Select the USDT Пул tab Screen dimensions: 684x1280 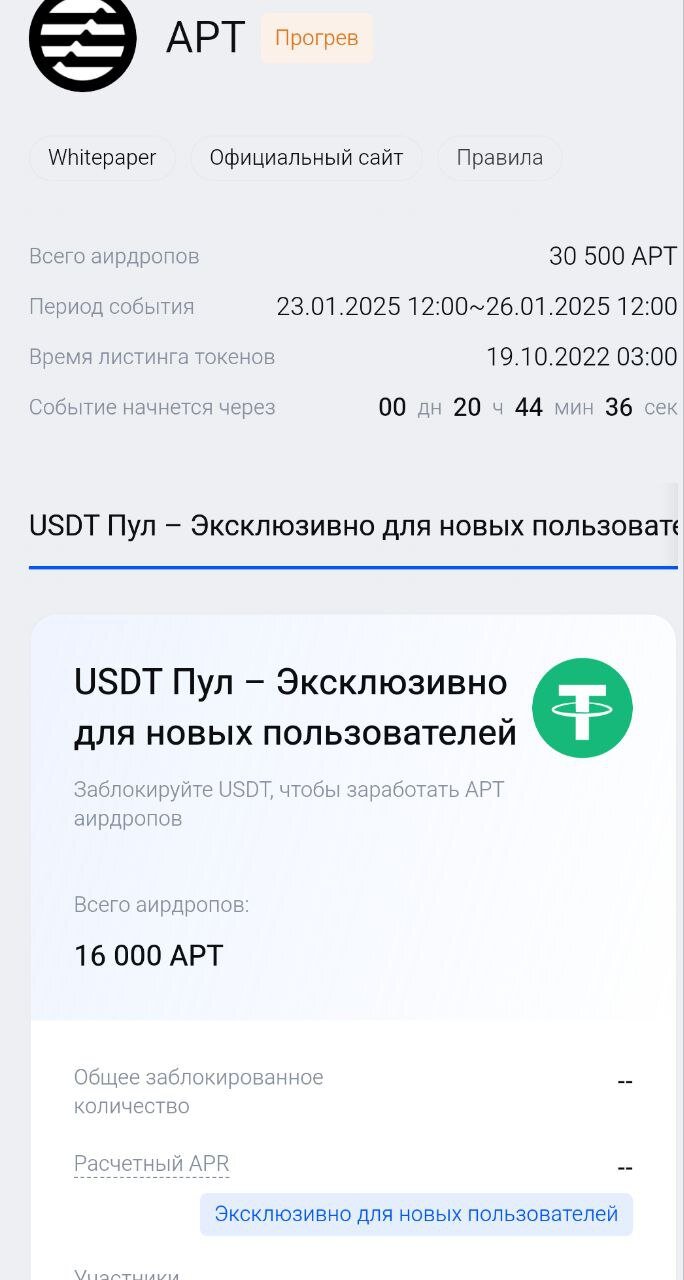tap(353, 525)
